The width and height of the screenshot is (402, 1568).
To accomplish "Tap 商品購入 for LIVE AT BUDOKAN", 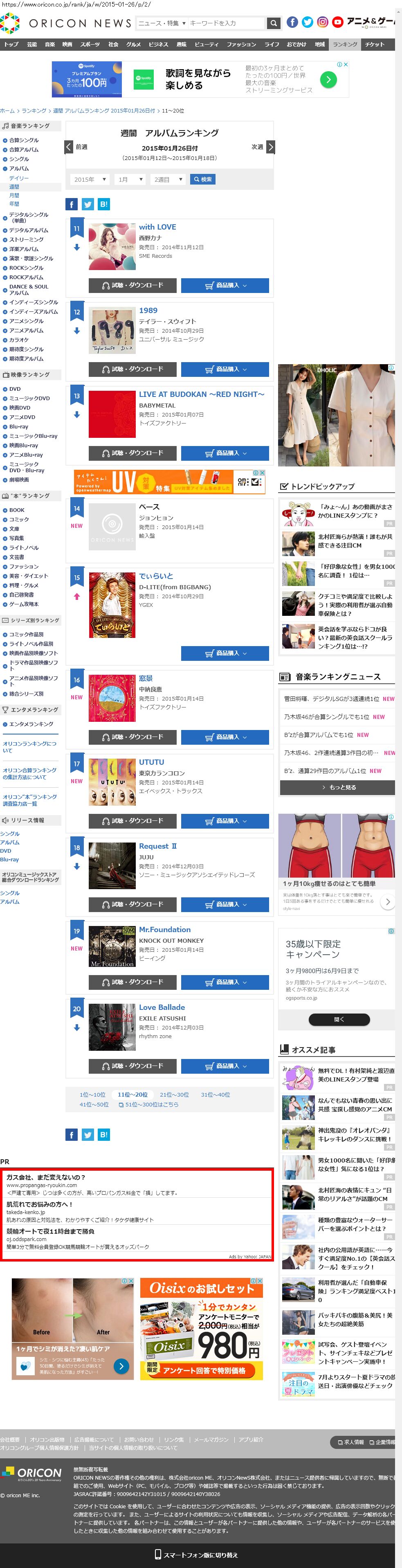I will [x=225, y=453].
